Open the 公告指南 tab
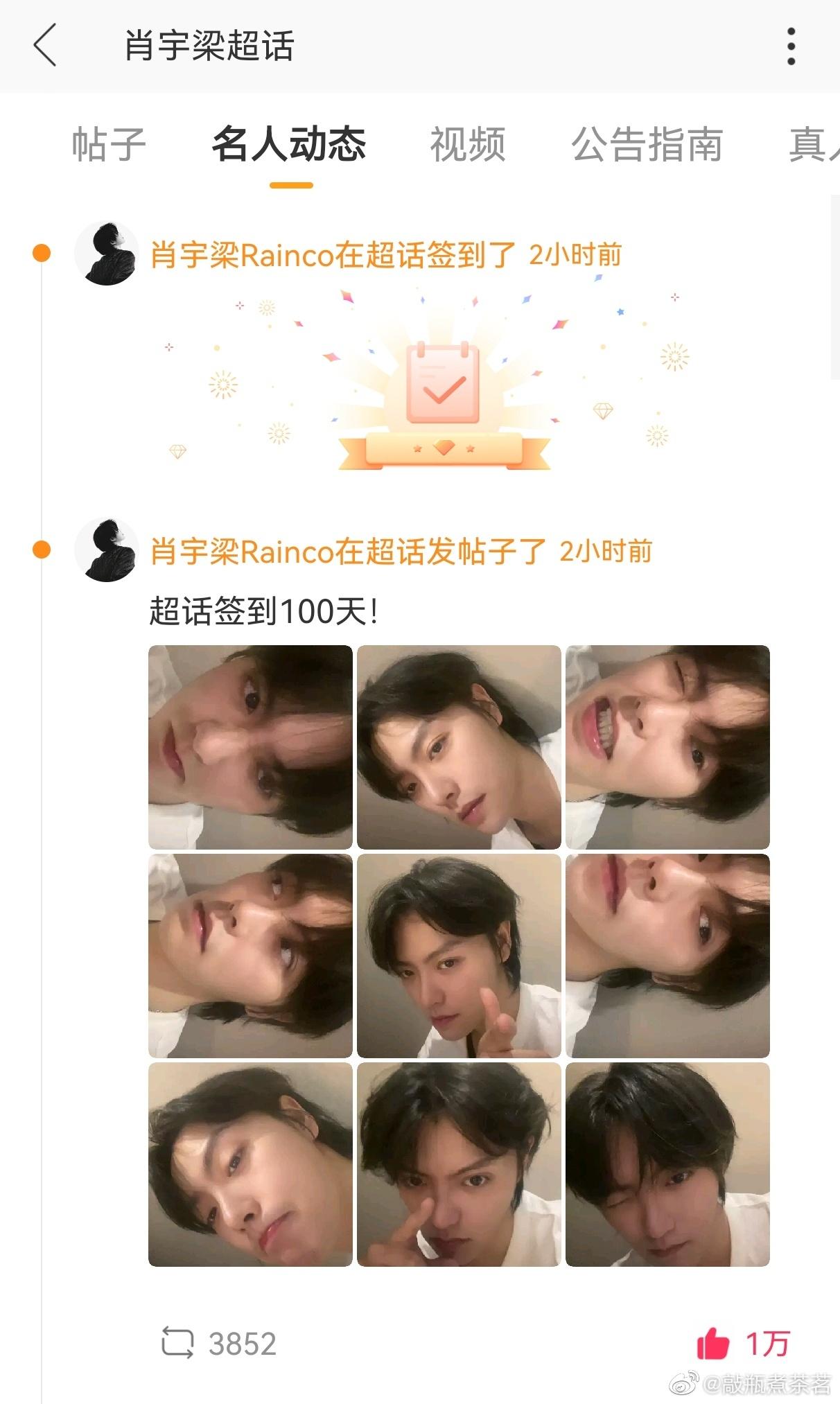 tap(647, 144)
